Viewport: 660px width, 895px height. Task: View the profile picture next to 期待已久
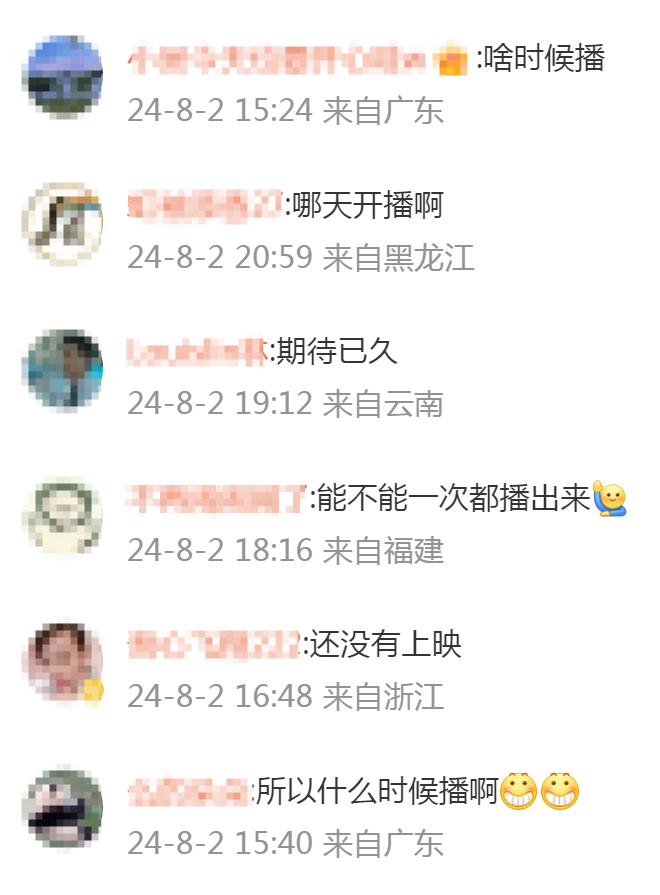coord(62,369)
